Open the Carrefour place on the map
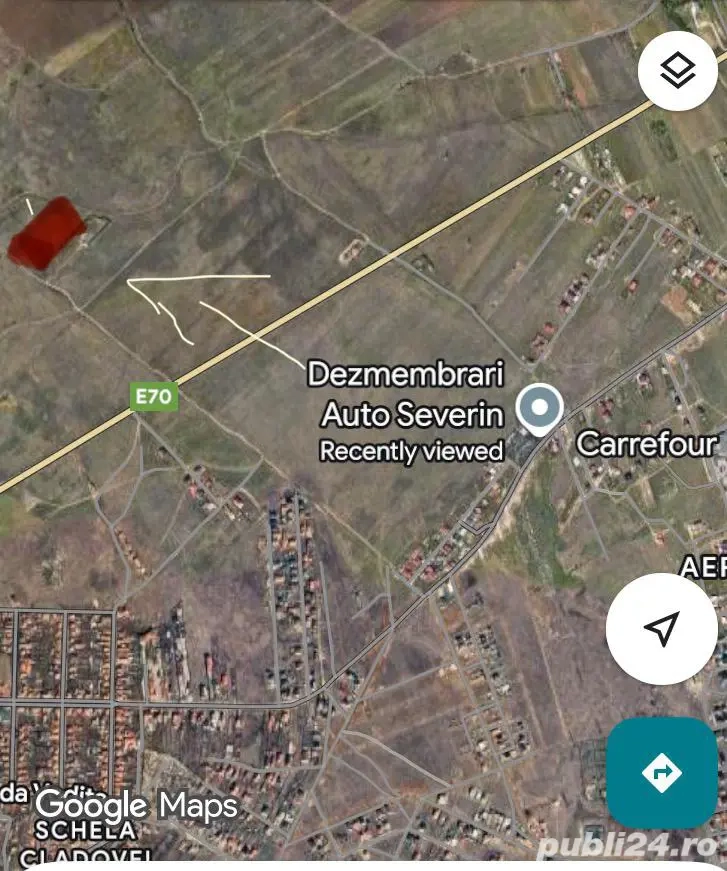The height and width of the screenshot is (871, 727). point(646,444)
